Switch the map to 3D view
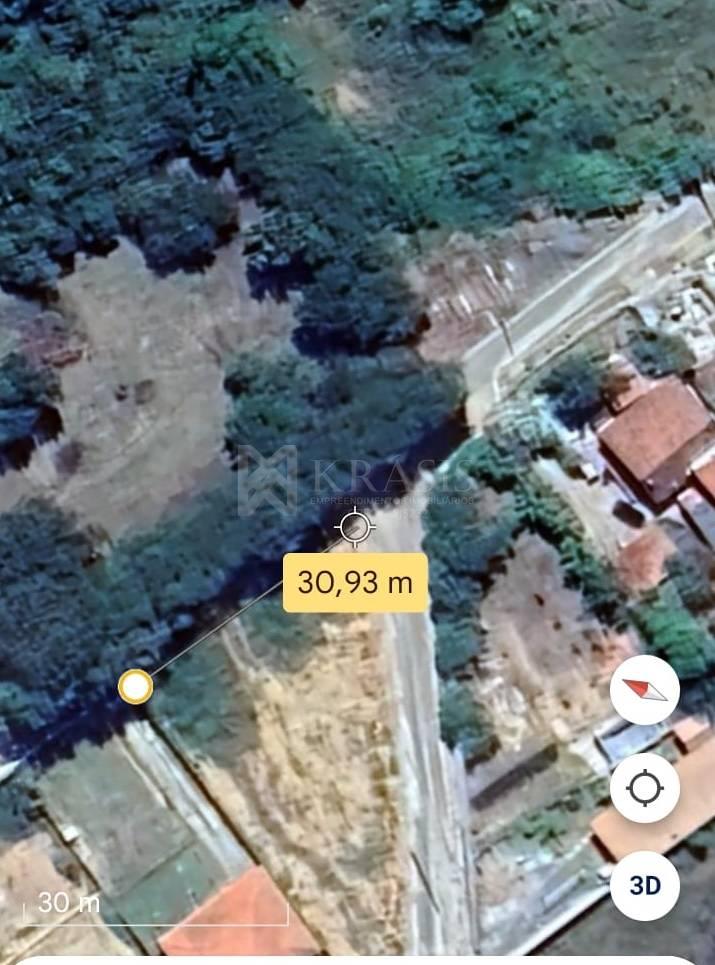Screen dimensions: 715x965 tap(645, 885)
